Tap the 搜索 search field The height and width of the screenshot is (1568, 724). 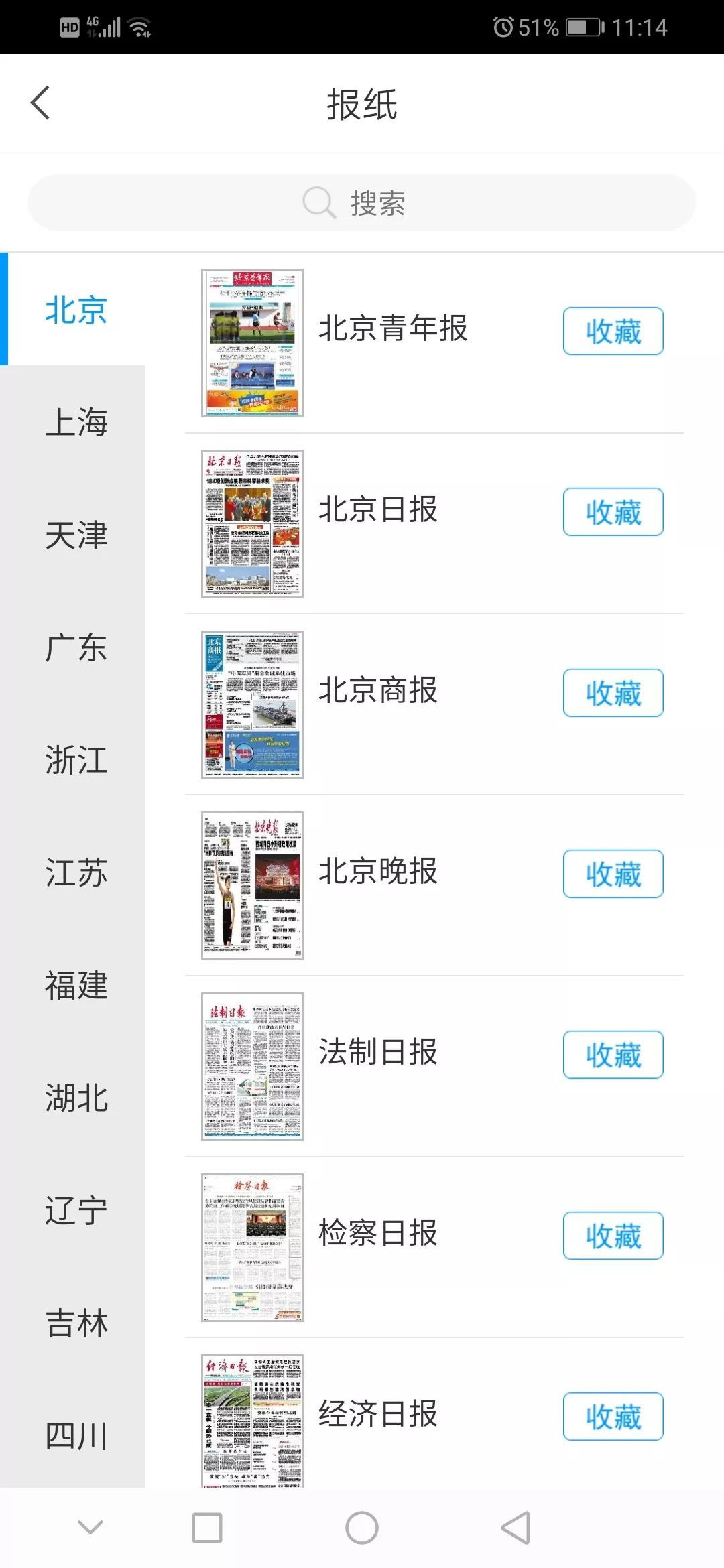[362, 202]
